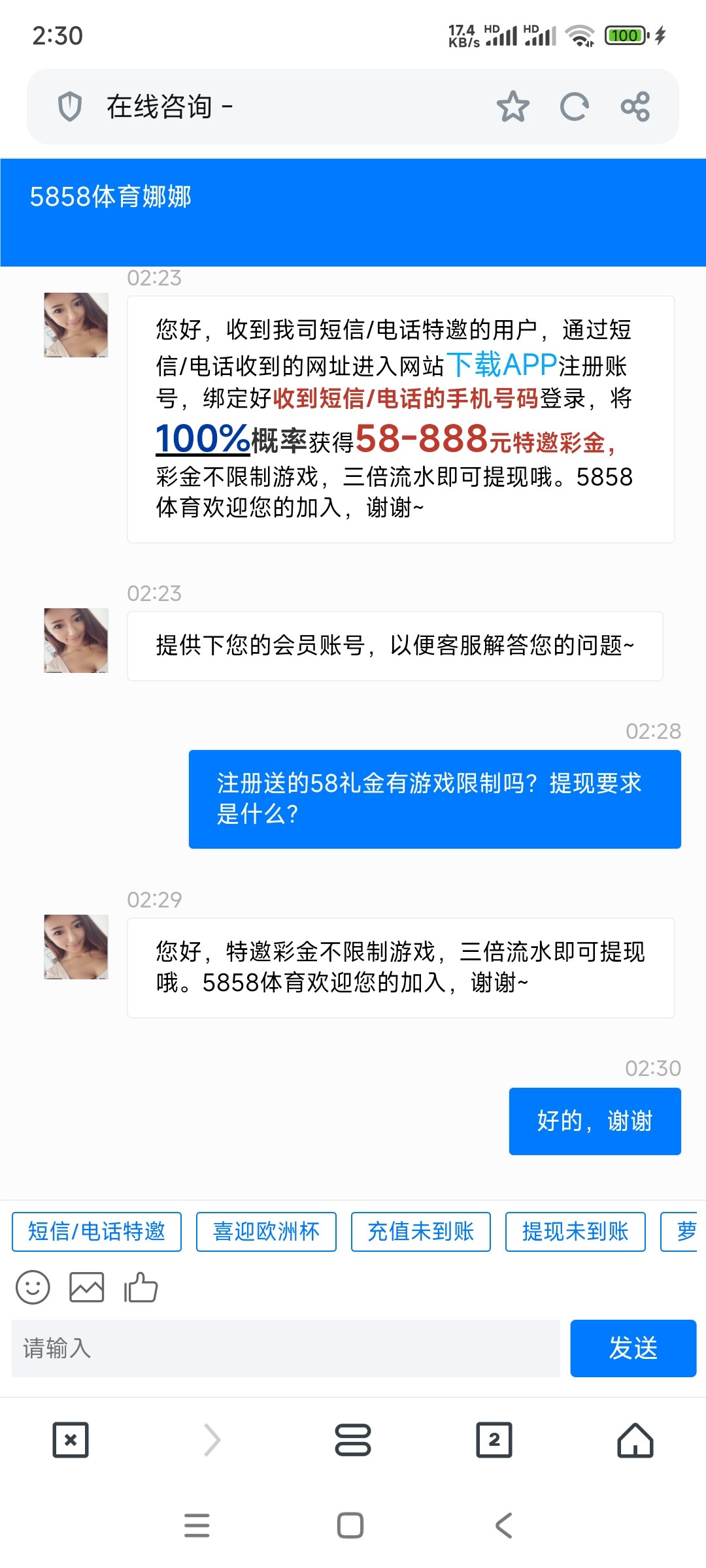Rate the service with the thumbs-up icon
Viewport: 706px width, 1568px height.
pyautogui.click(x=141, y=1288)
